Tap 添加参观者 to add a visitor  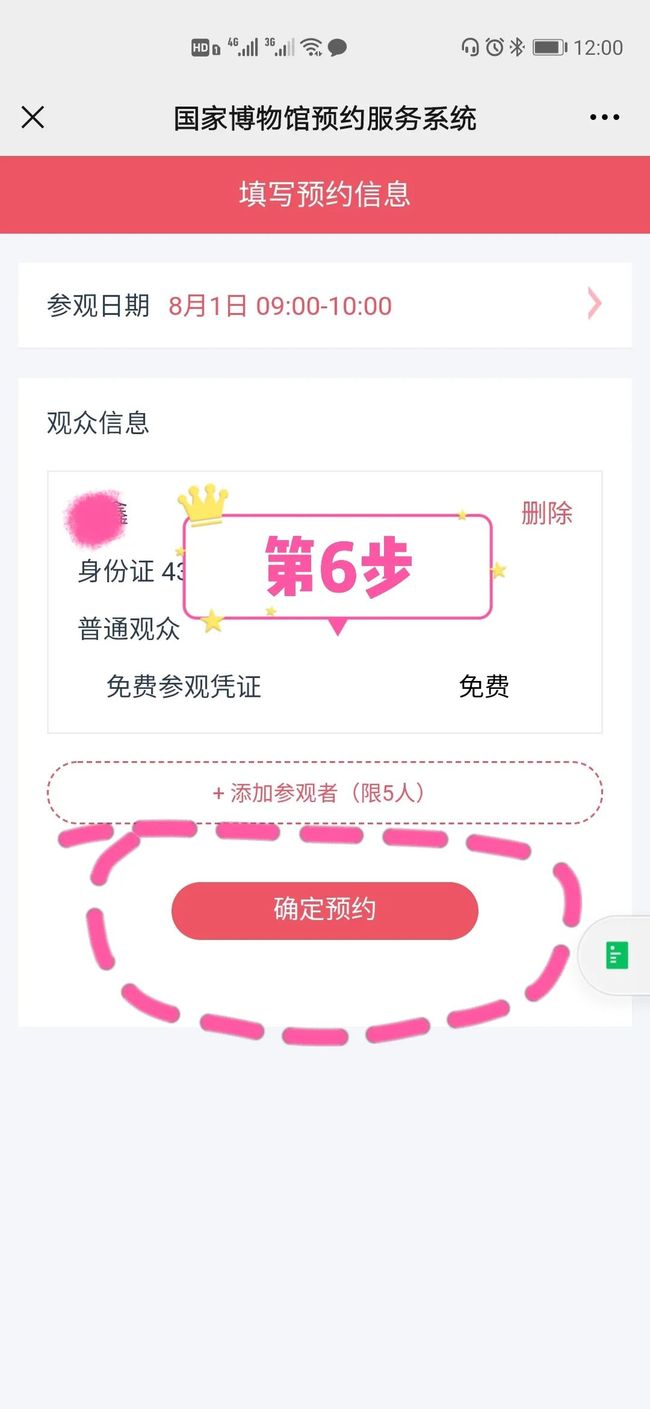pos(325,793)
